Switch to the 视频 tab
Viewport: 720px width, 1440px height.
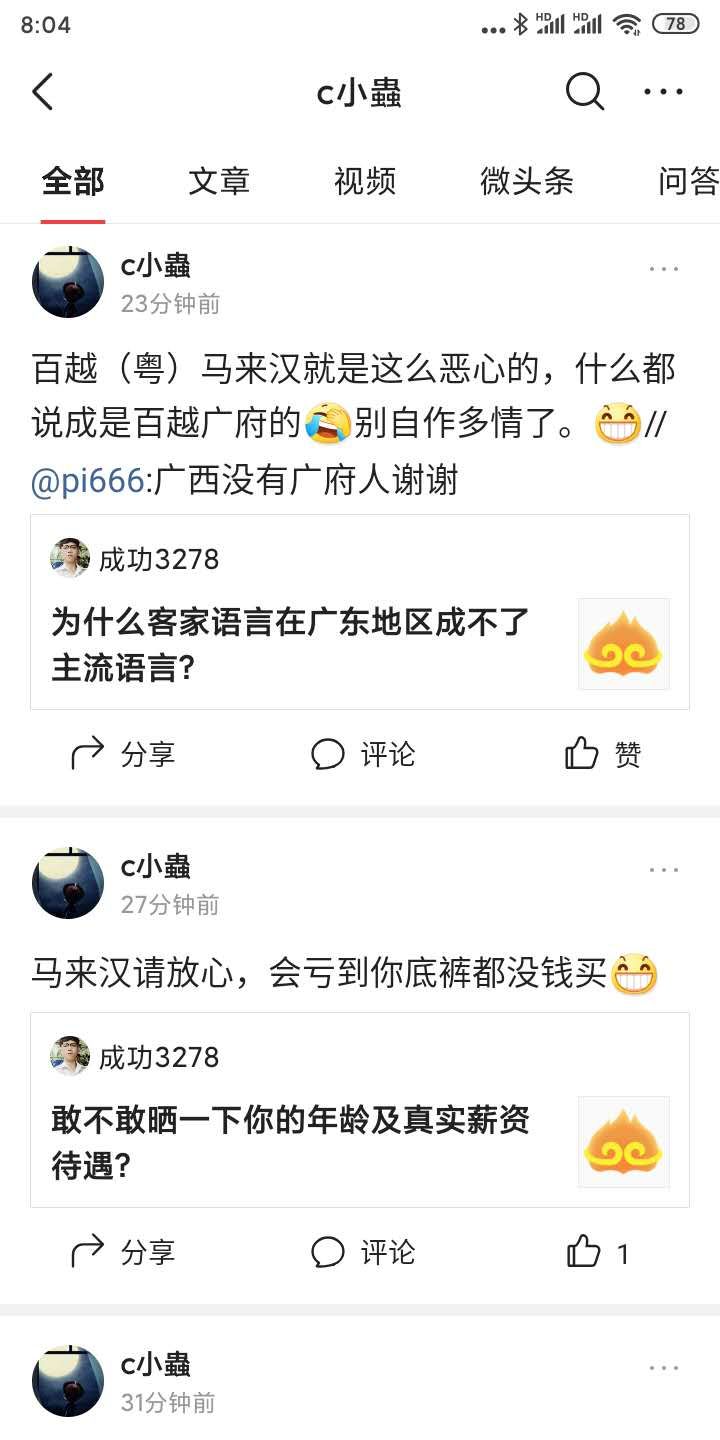coord(364,181)
